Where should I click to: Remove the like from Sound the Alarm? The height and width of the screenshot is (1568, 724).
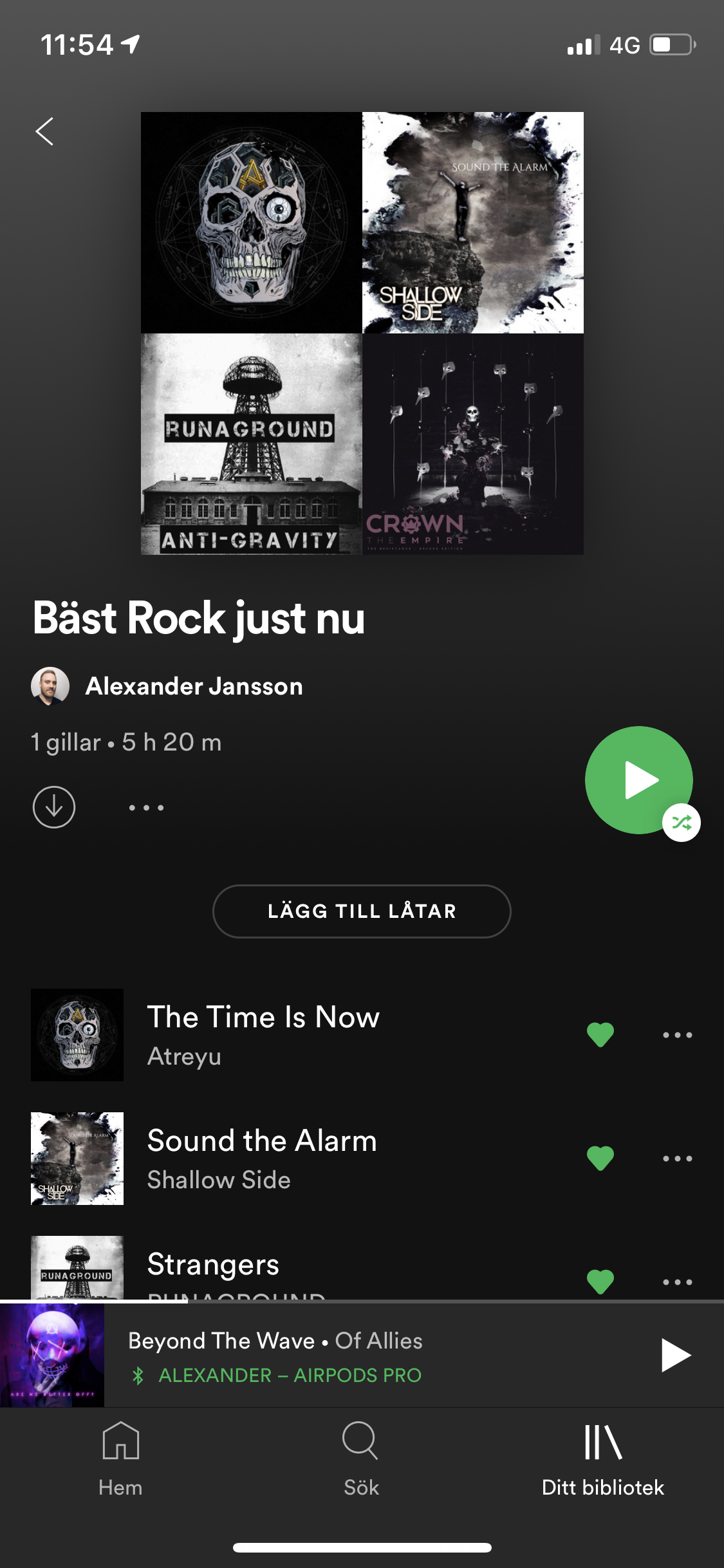600,1159
